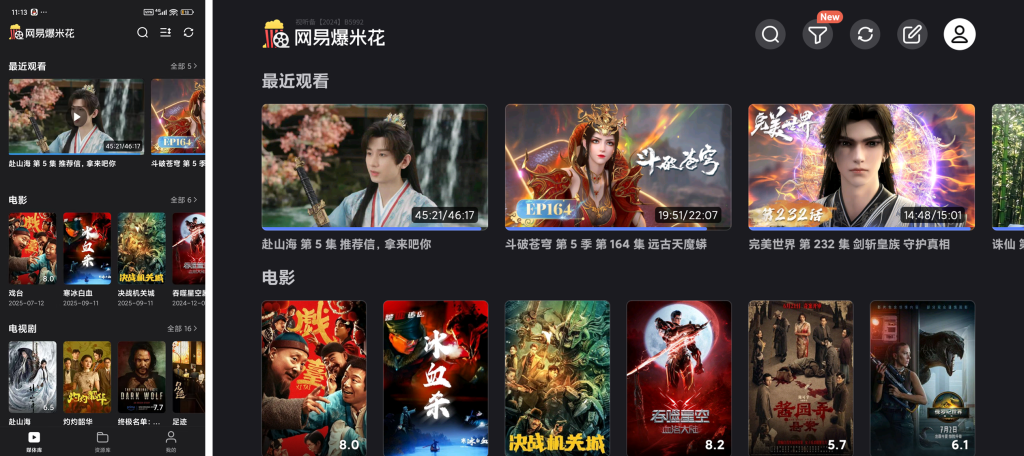Switch to the 我的 tab

click(171, 440)
